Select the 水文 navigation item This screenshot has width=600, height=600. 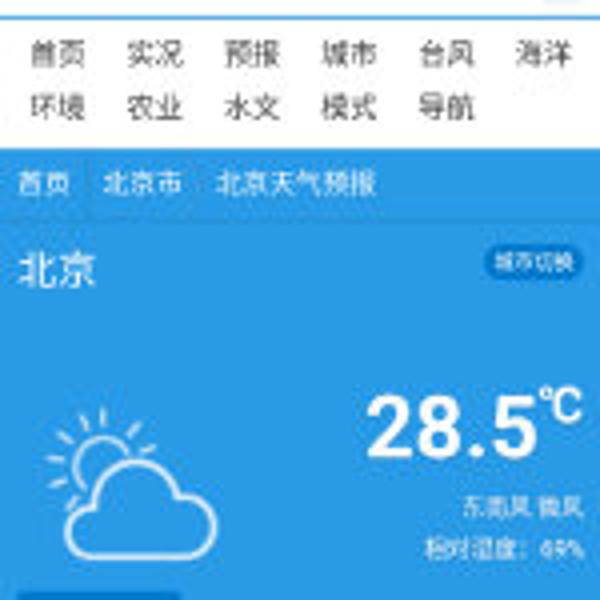pos(252,107)
